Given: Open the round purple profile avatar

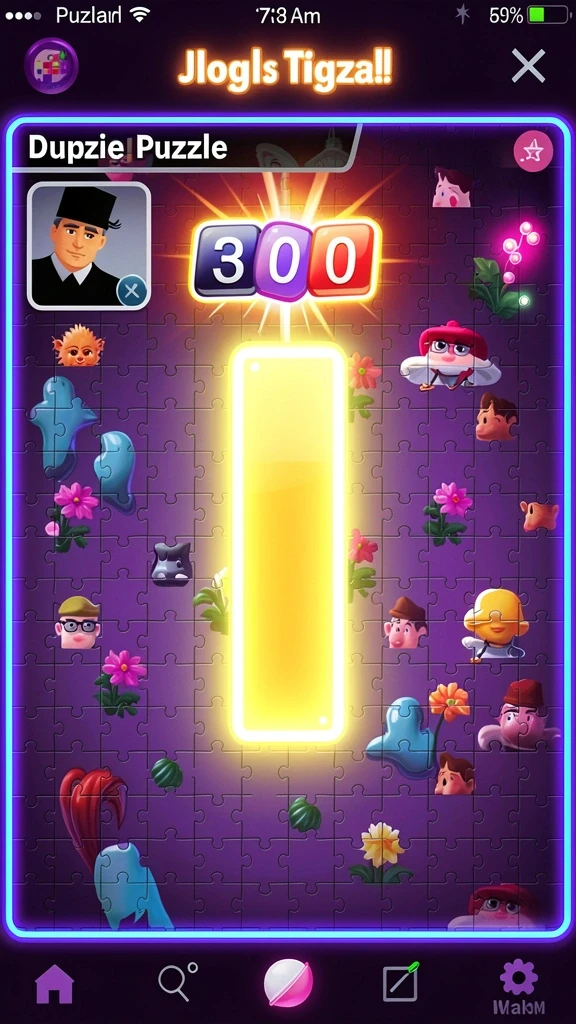Looking at the screenshot, I should click(x=51, y=65).
